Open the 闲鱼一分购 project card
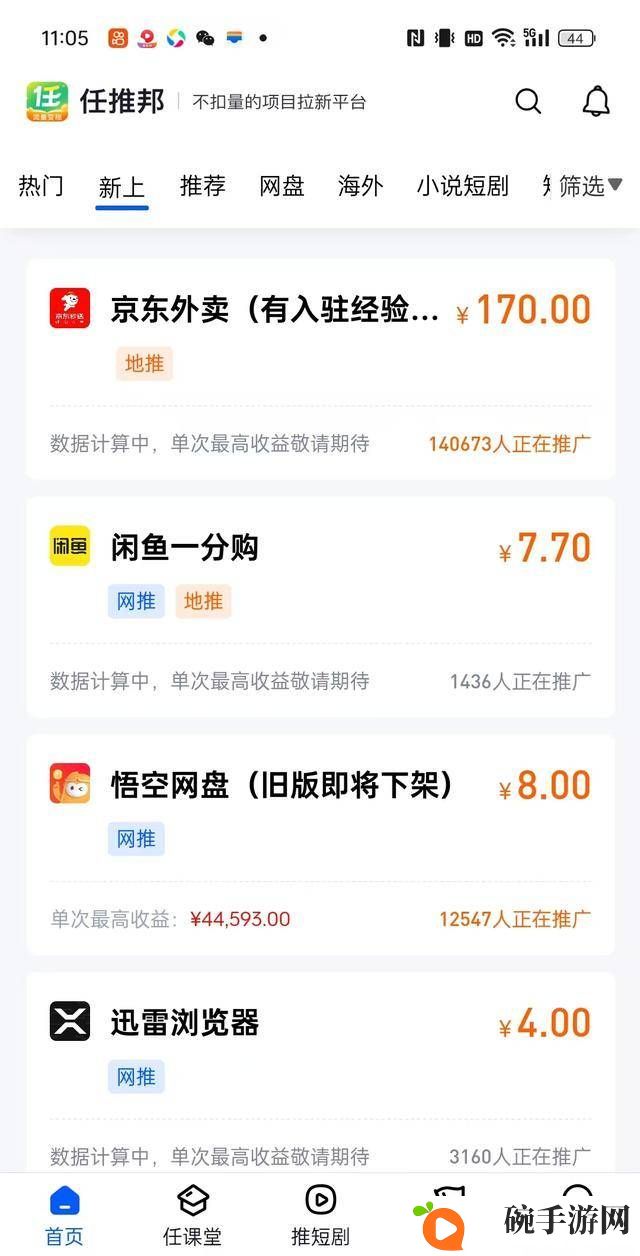The width and height of the screenshot is (640, 1256). click(320, 606)
